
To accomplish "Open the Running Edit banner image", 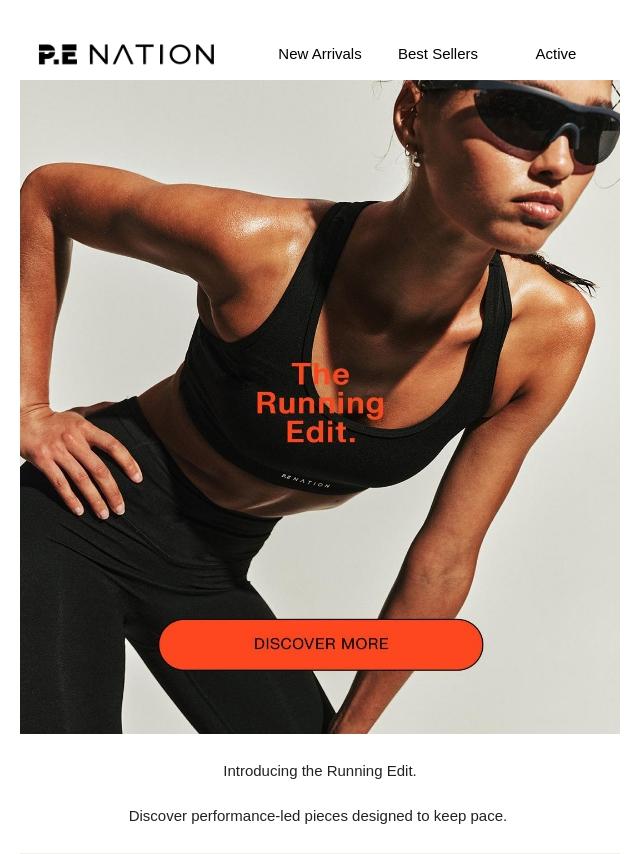I will [320, 300].
